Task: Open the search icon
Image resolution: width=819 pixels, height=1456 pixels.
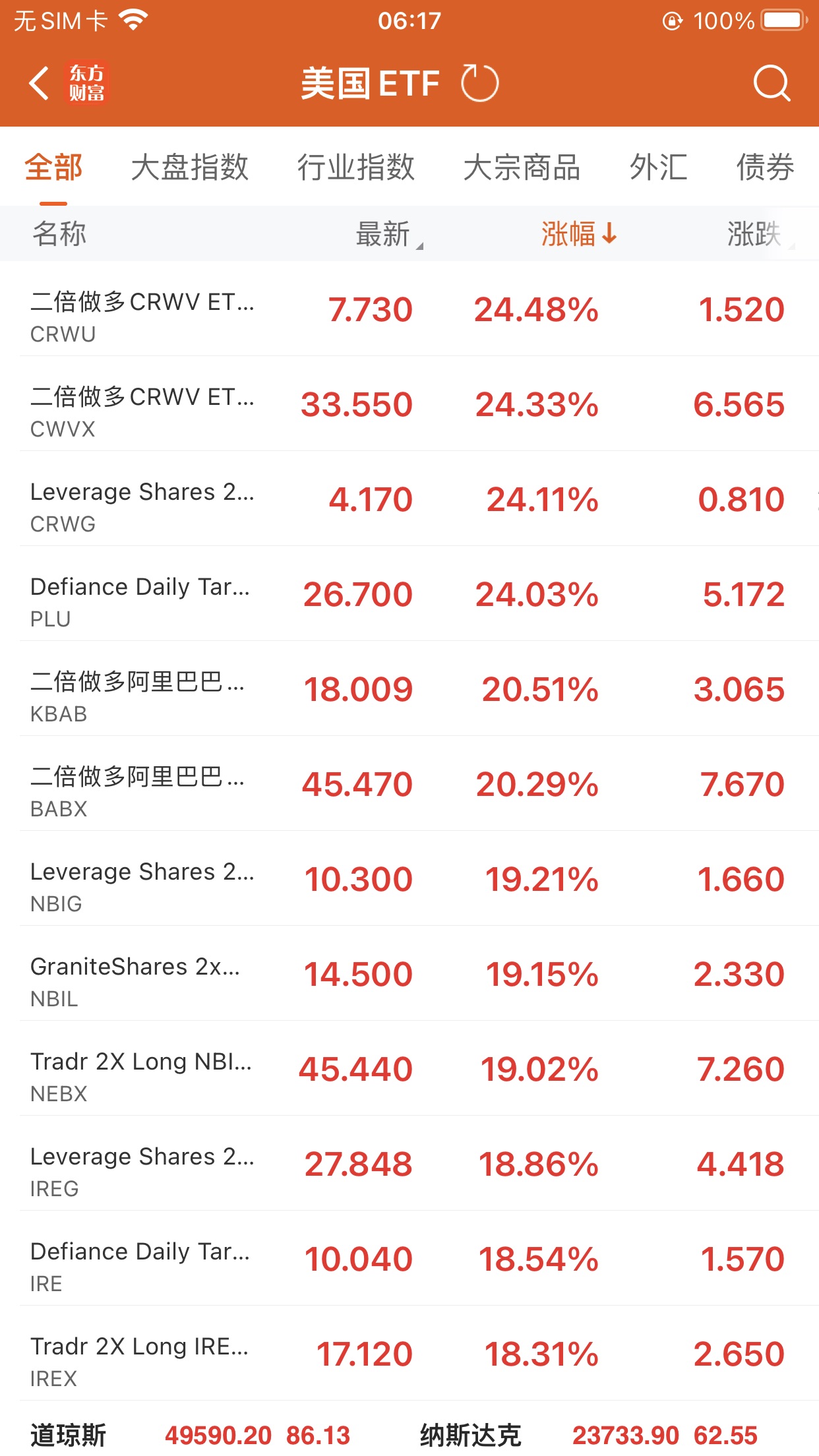Action: click(x=771, y=84)
